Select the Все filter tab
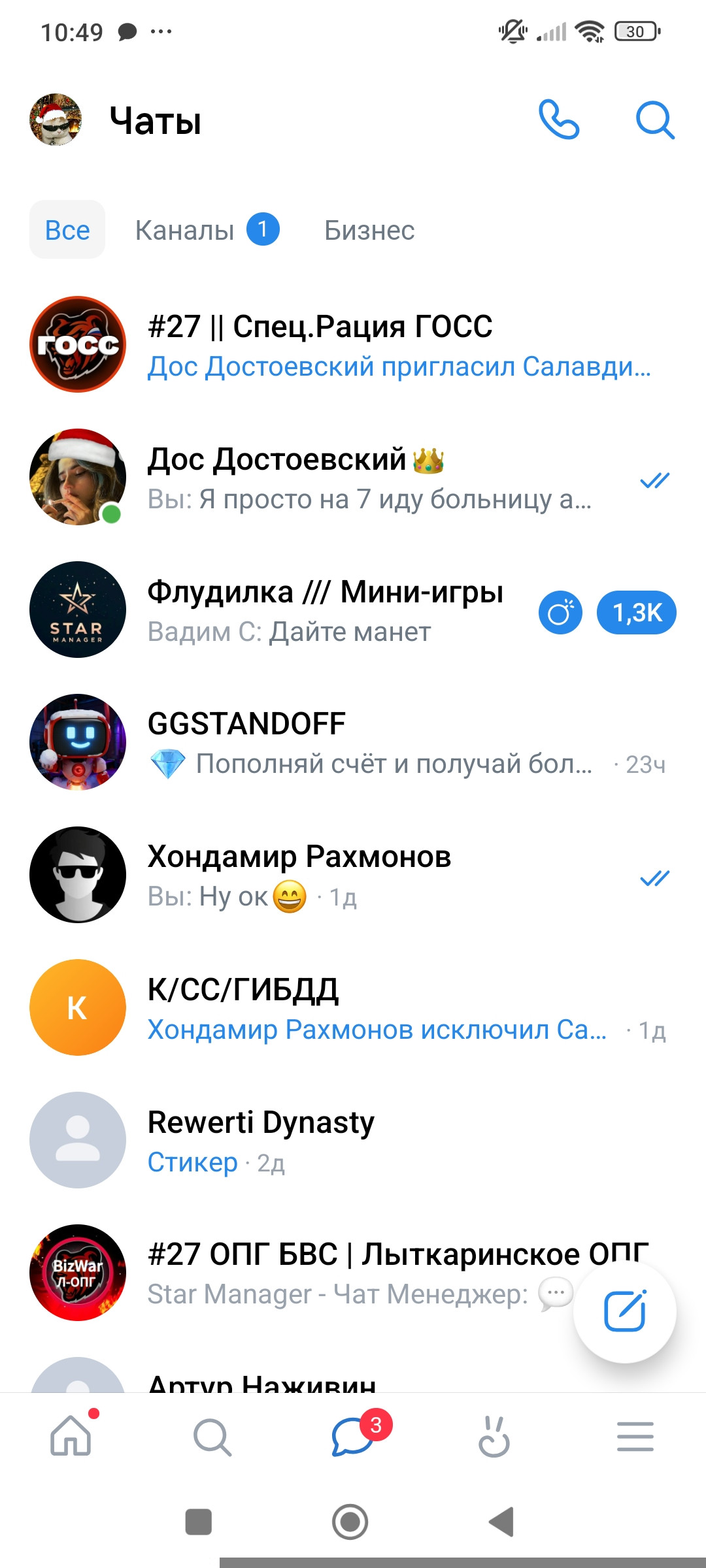 (67, 230)
